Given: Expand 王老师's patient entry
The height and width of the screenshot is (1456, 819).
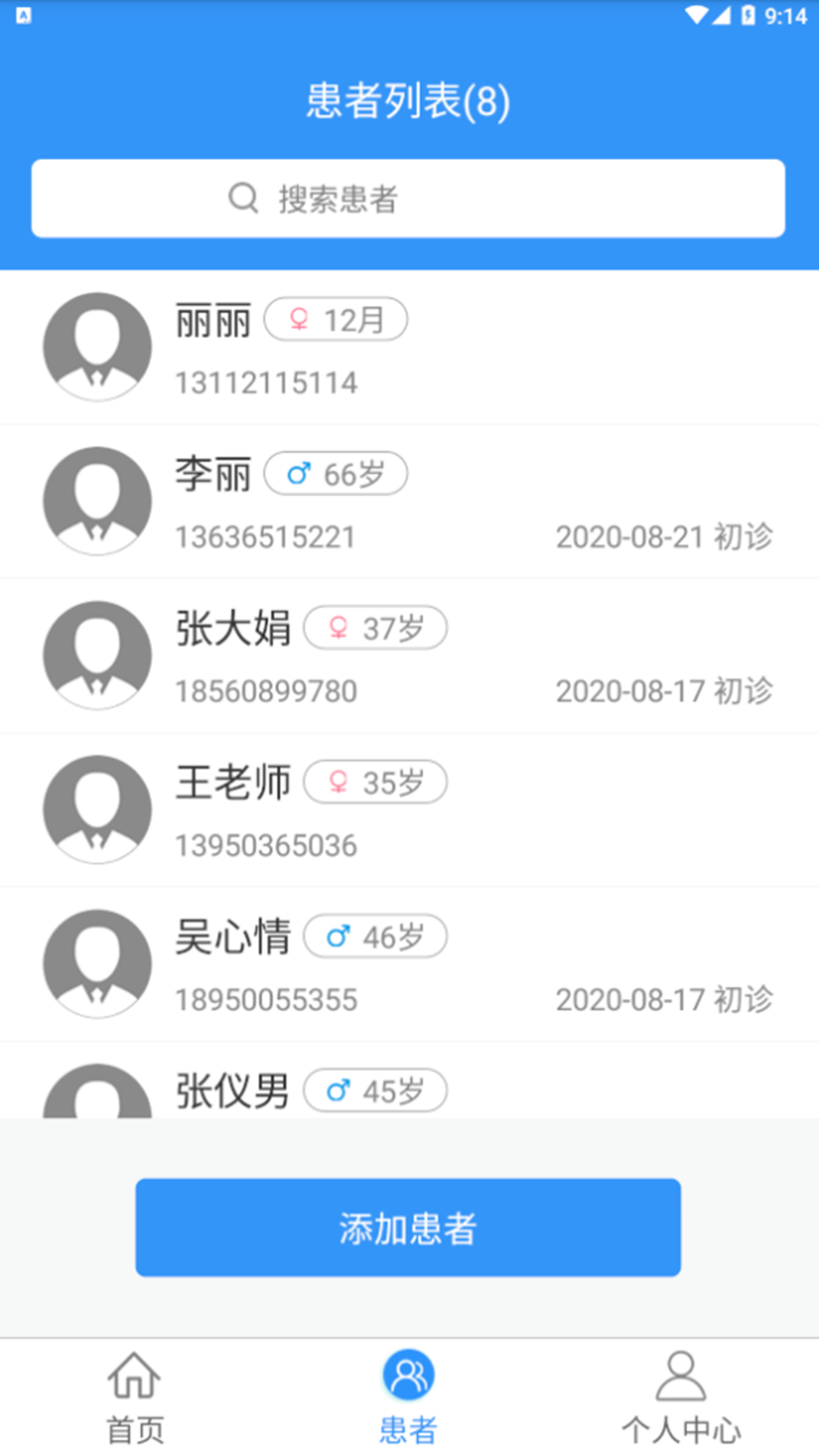Looking at the screenshot, I should click(409, 809).
